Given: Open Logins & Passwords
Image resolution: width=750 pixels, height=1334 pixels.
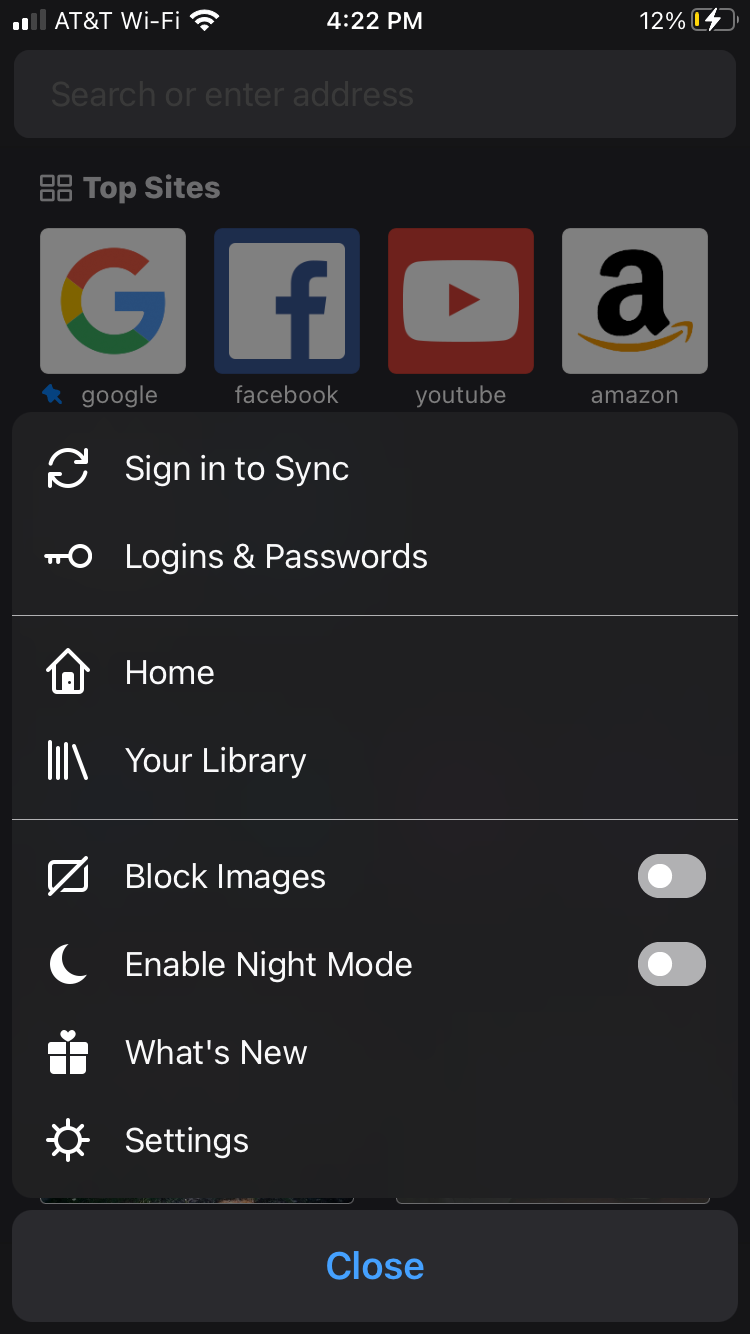Looking at the screenshot, I should 275,557.
